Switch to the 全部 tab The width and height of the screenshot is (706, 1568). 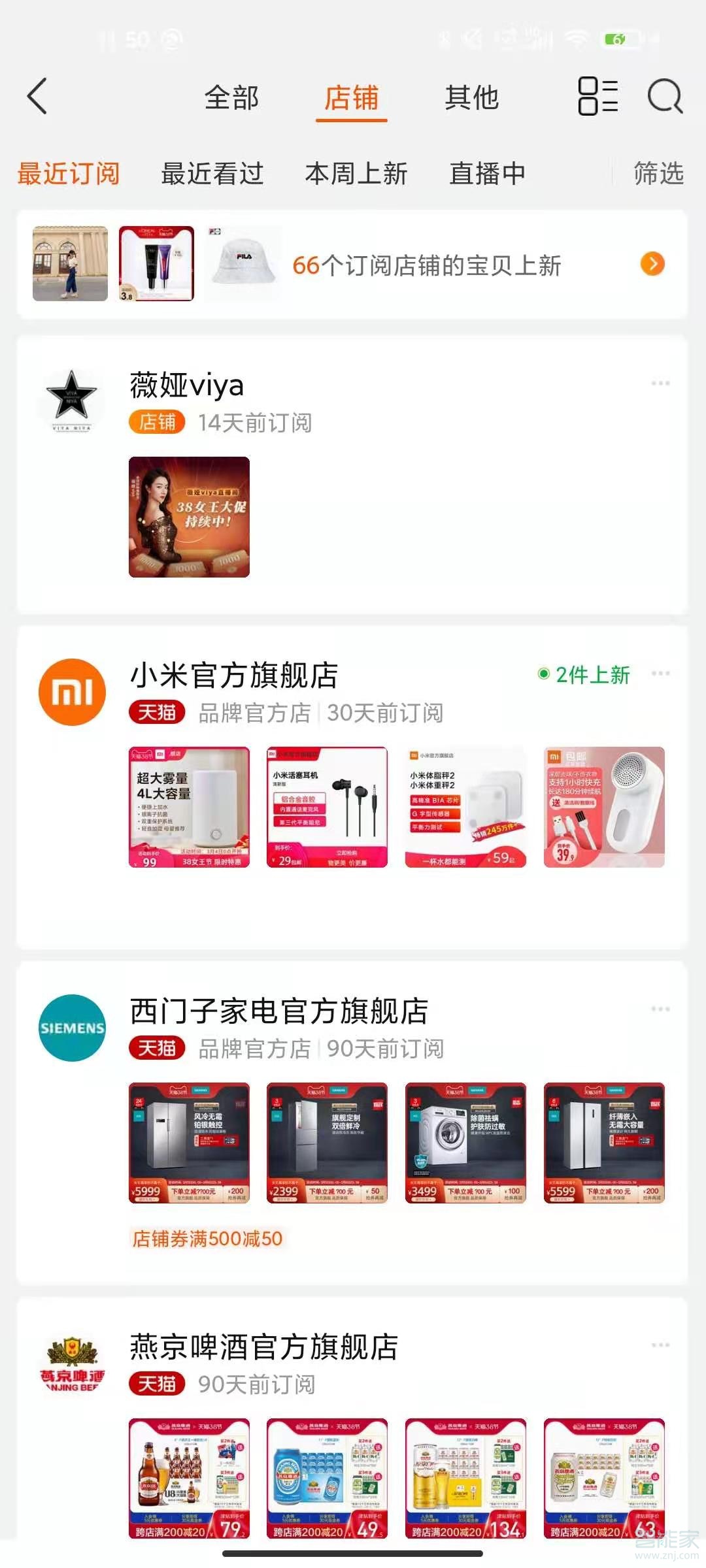pos(230,98)
